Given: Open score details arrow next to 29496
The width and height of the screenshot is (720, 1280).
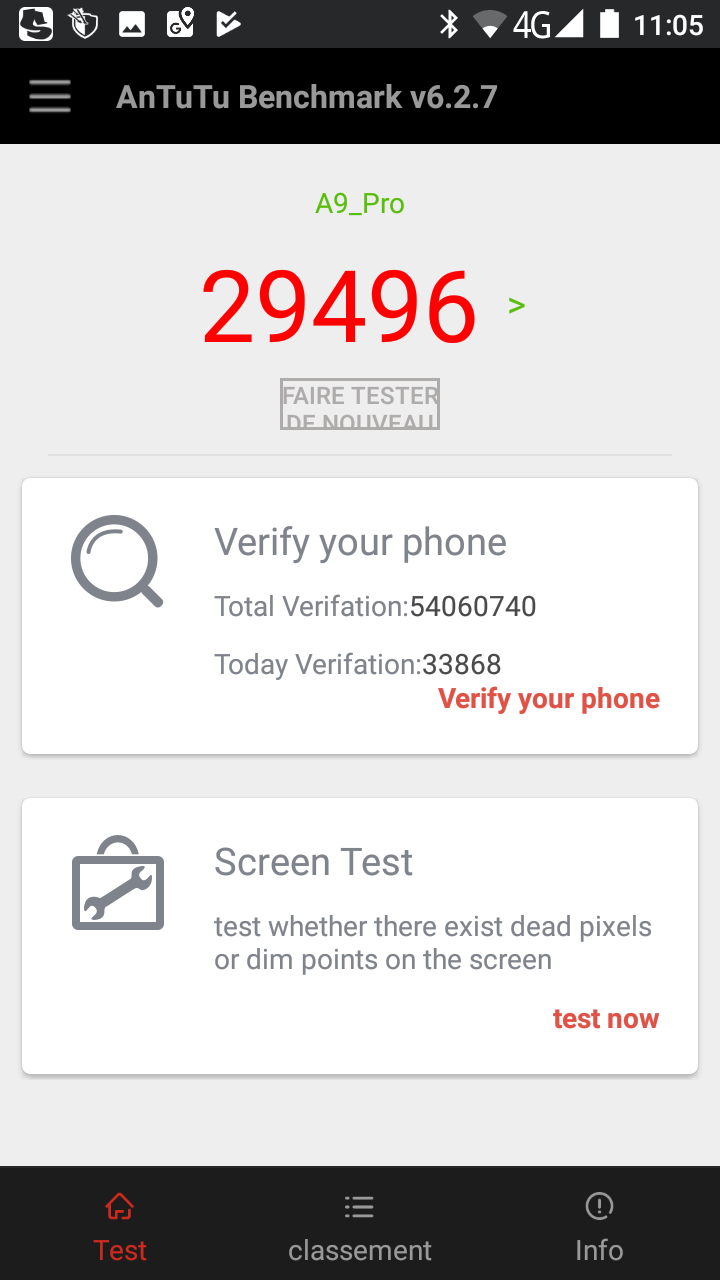Looking at the screenshot, I should (516, 305).
